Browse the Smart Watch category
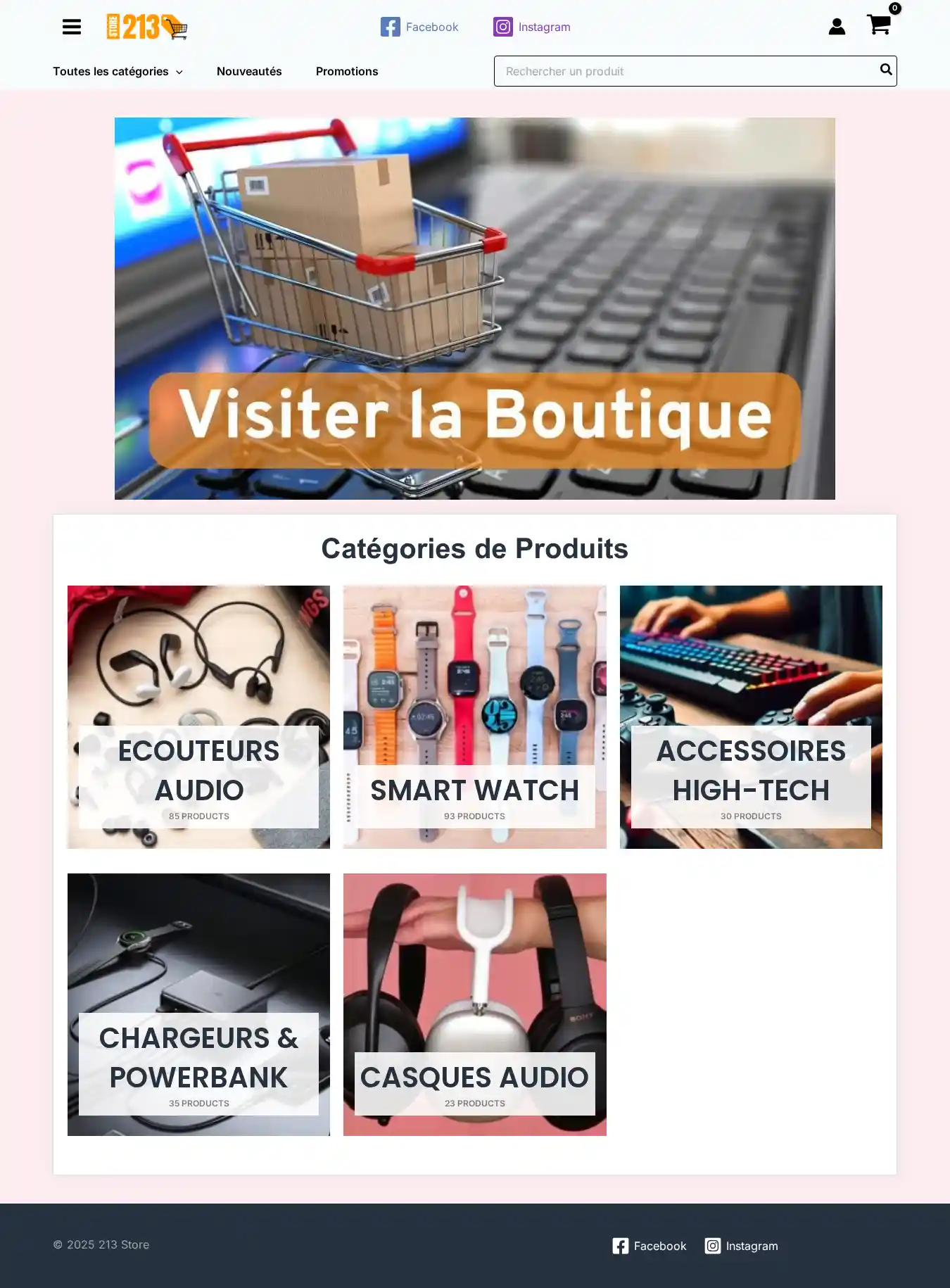 pyautogui.click(x=475, y=716)
